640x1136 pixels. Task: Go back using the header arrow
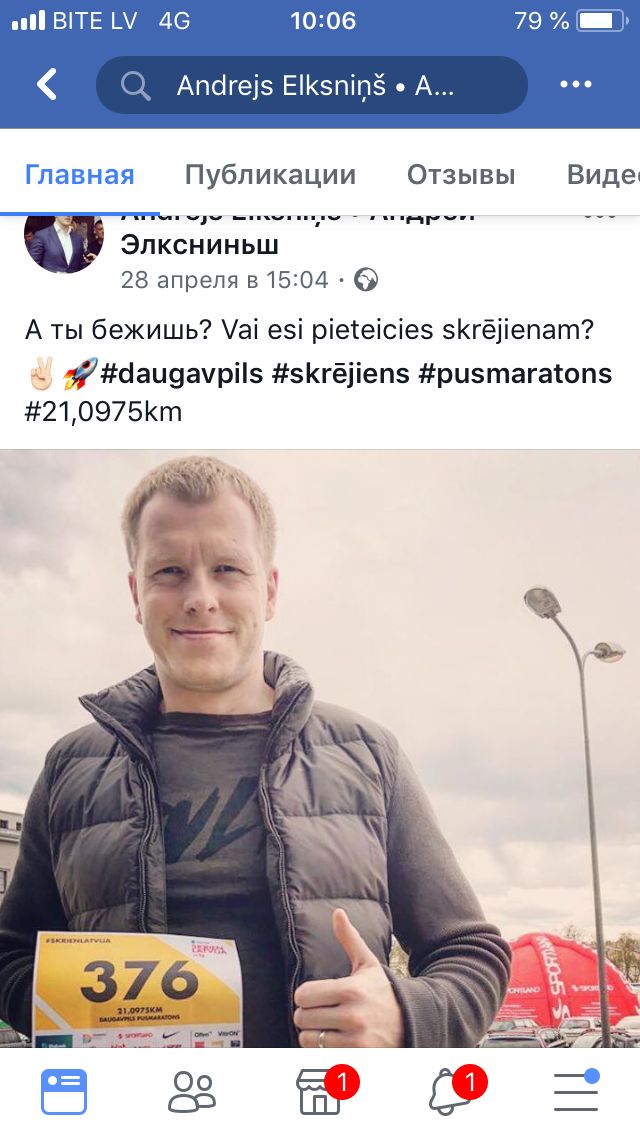point(47,84)
